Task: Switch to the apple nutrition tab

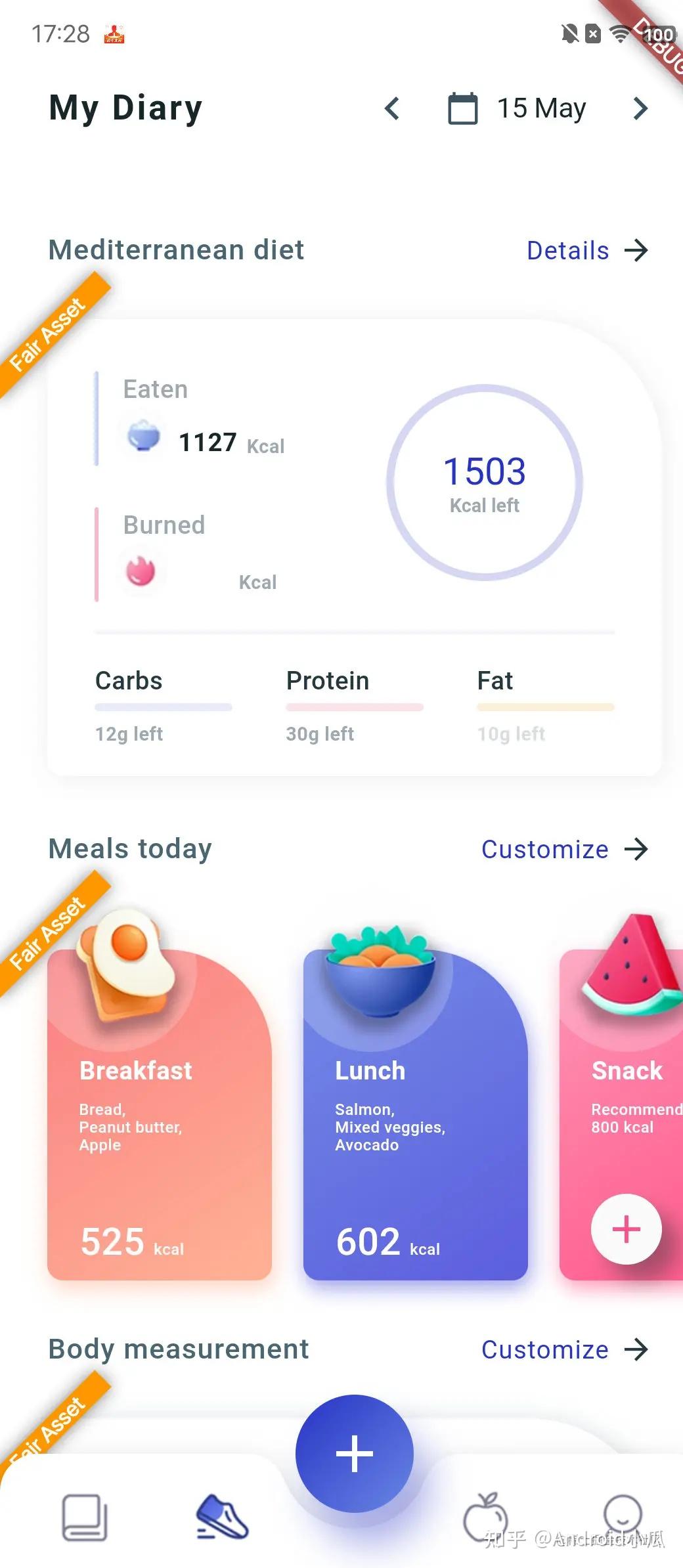Action: 485,1517
